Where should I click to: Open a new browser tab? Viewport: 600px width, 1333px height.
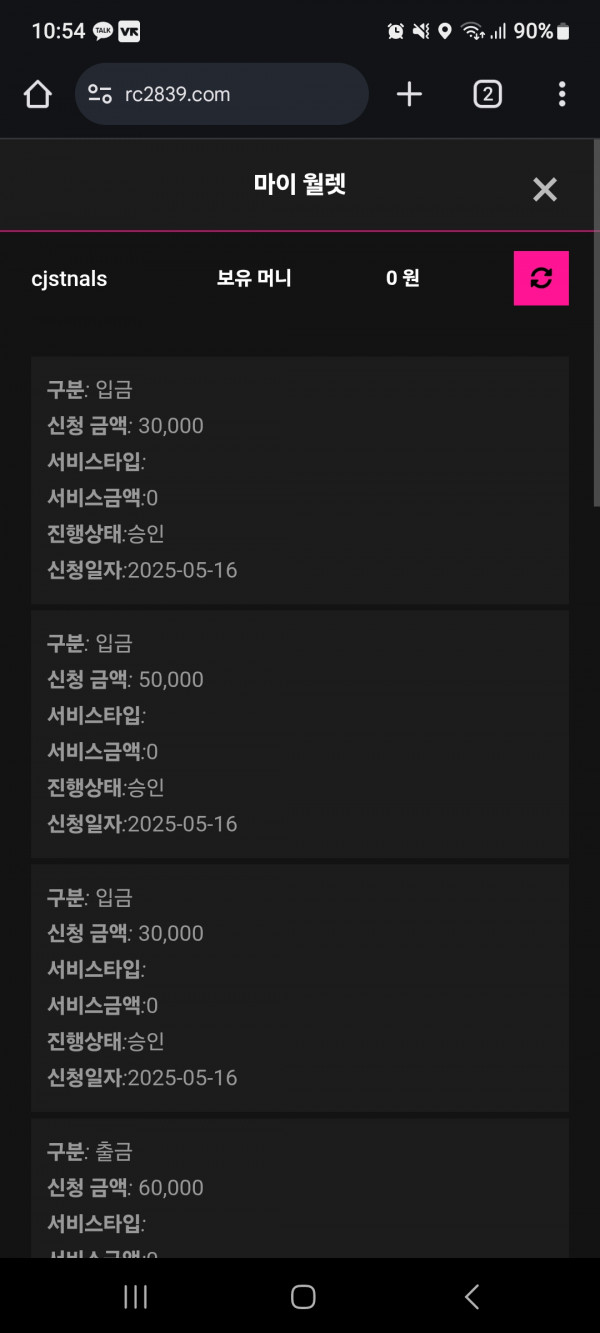pos(409,94)
